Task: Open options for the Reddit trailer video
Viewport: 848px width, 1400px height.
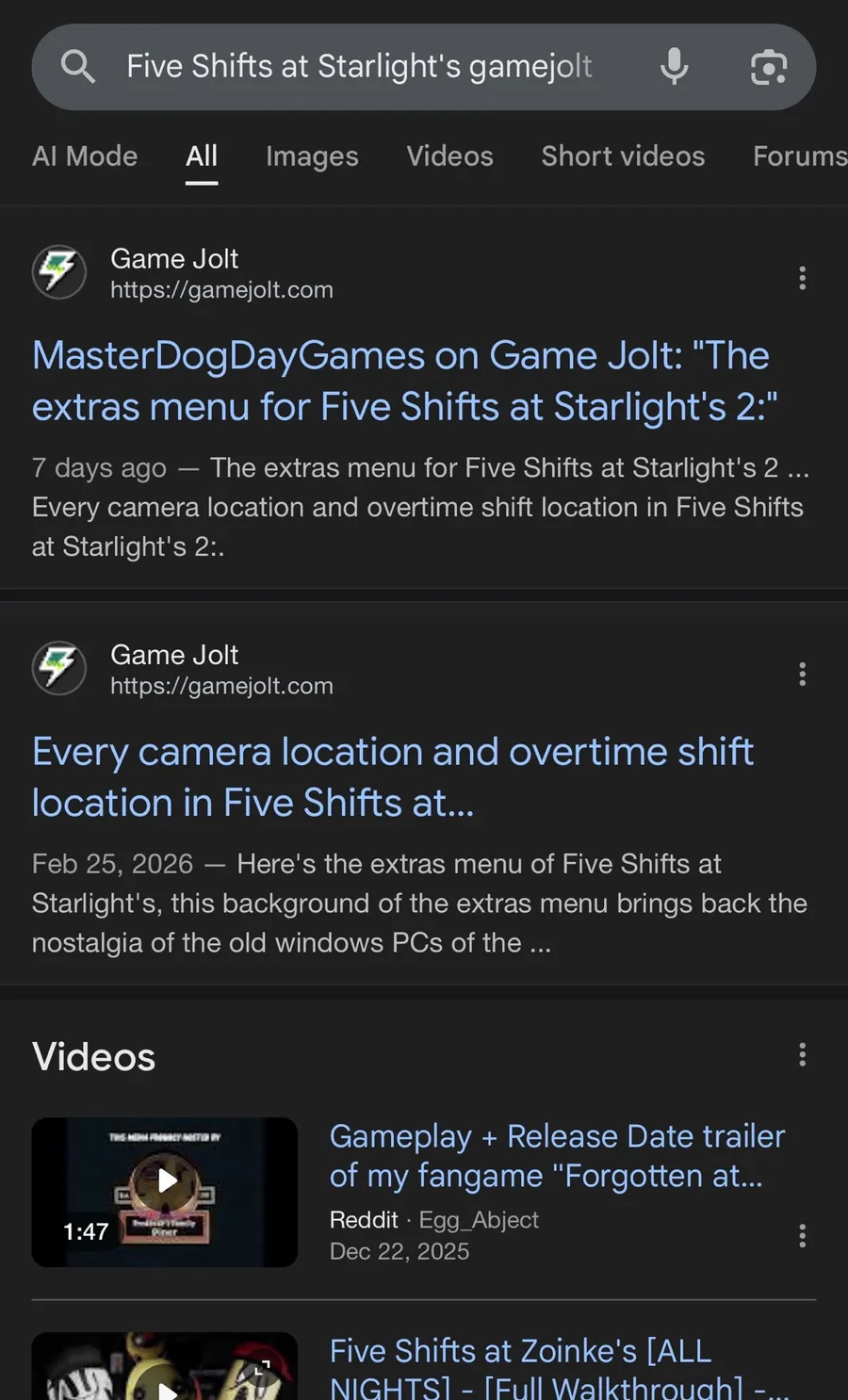Action: pyautogui.click(x=802, y=1235)
